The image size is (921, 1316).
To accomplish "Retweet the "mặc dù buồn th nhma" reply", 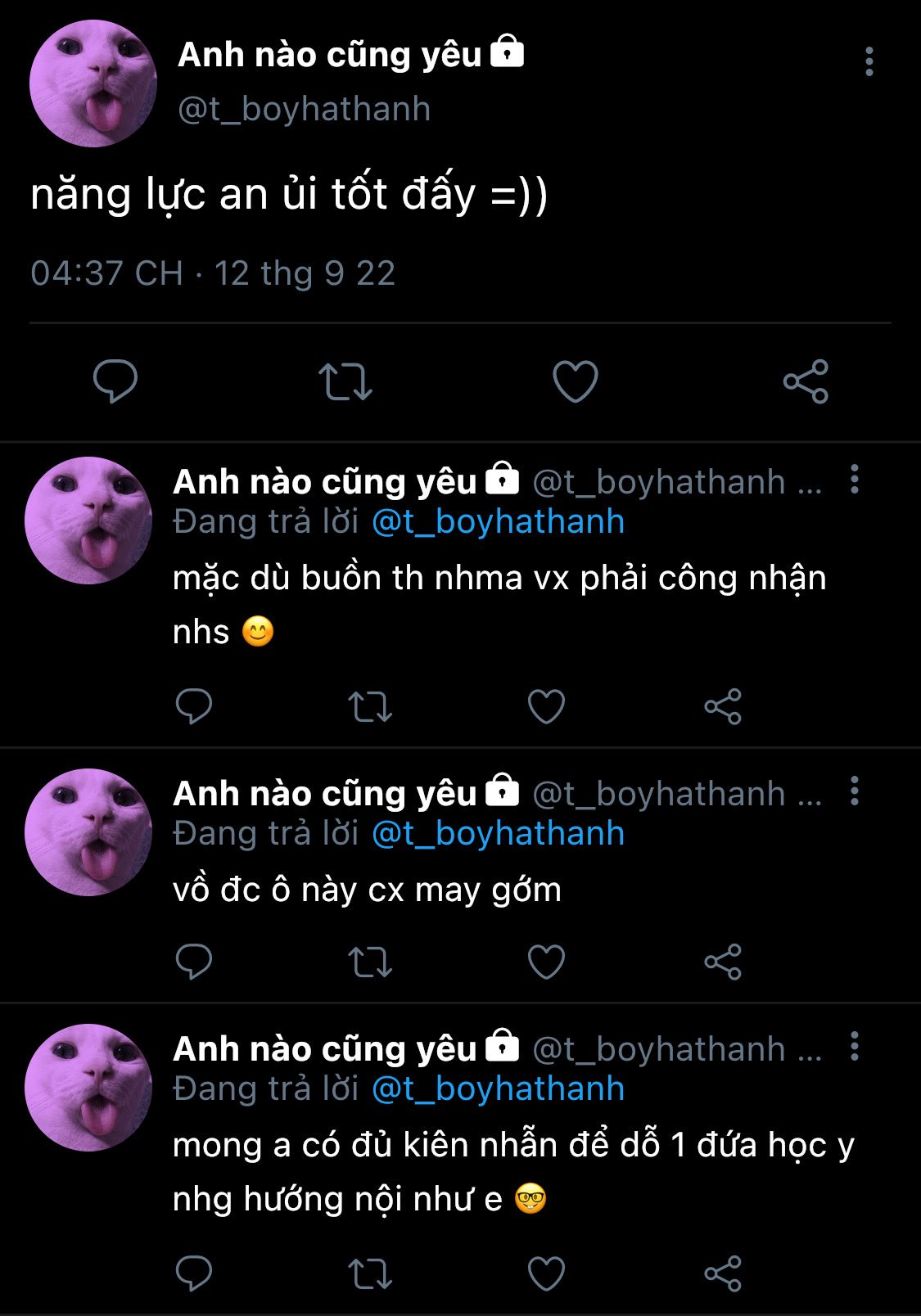I will pos(370,706).
